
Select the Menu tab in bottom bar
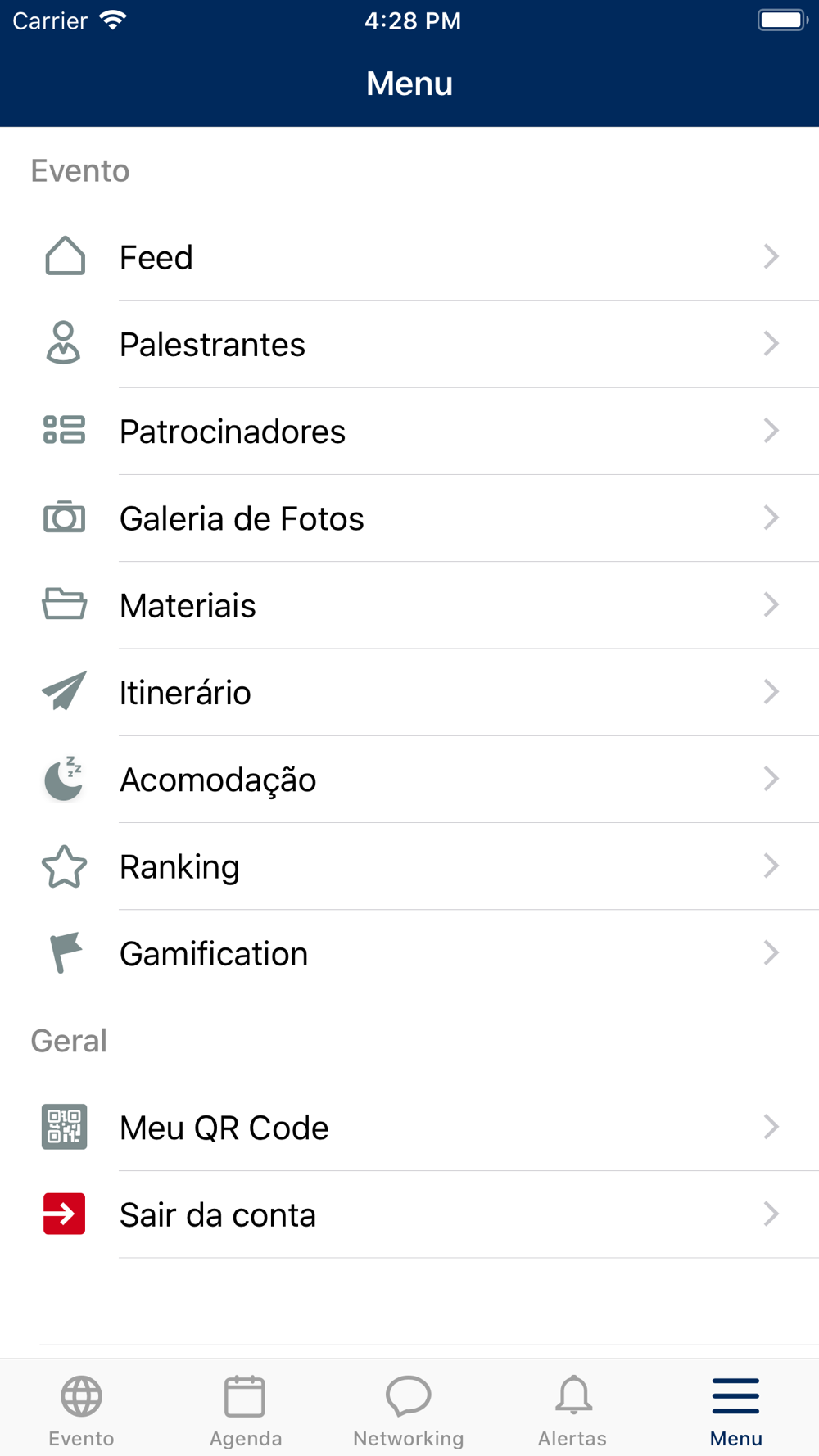click(736, 1410)
